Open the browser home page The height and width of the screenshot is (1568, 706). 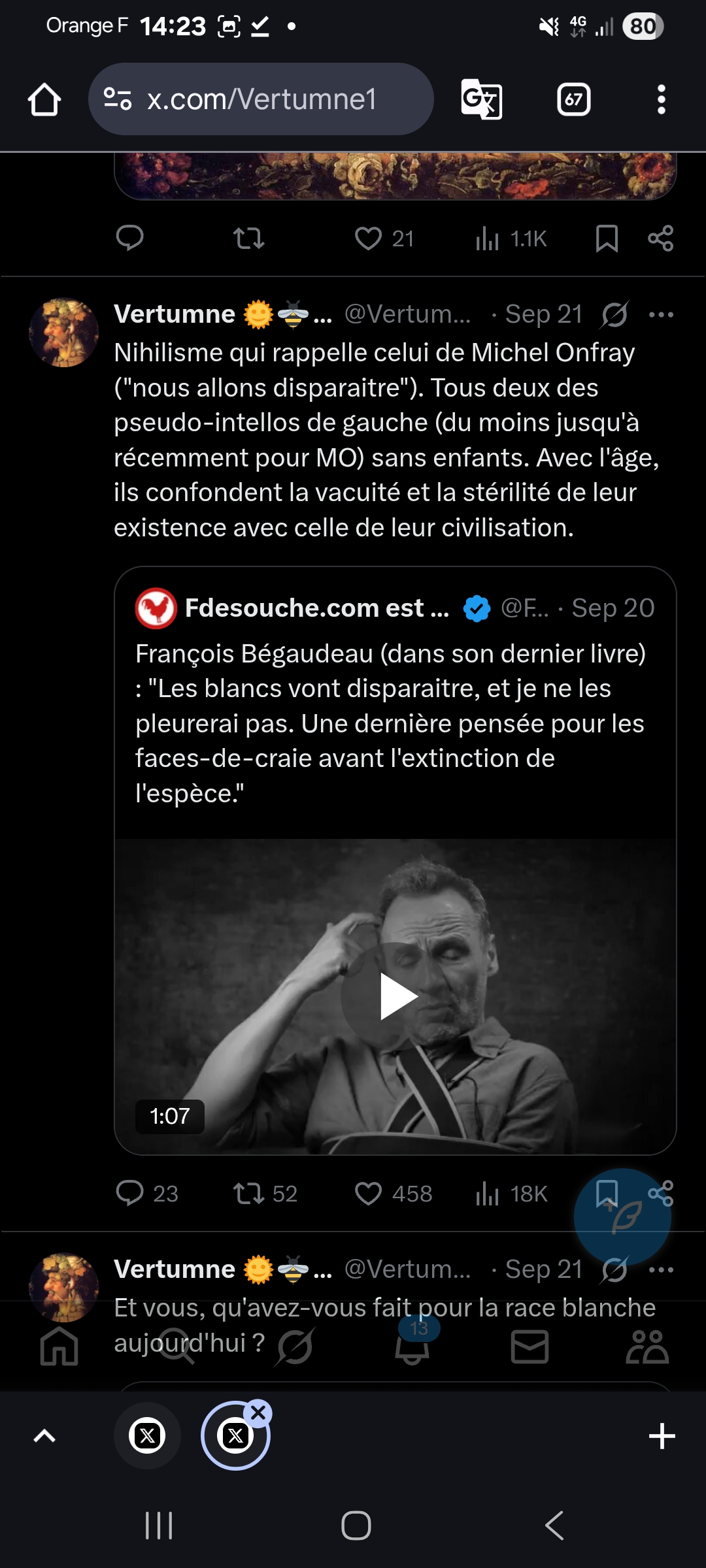(44, 99)
